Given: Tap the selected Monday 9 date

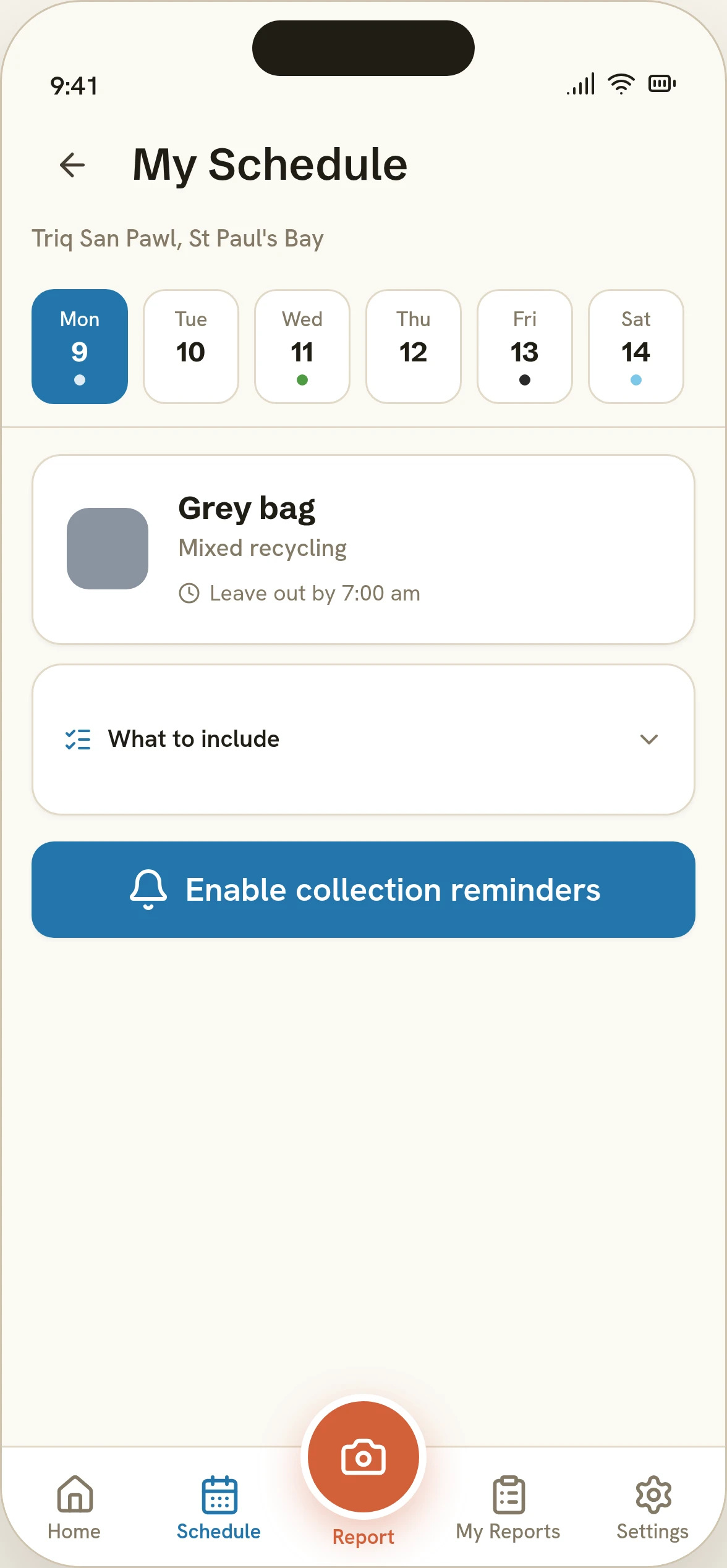Looking at the screenshot, I should [80, 347].
